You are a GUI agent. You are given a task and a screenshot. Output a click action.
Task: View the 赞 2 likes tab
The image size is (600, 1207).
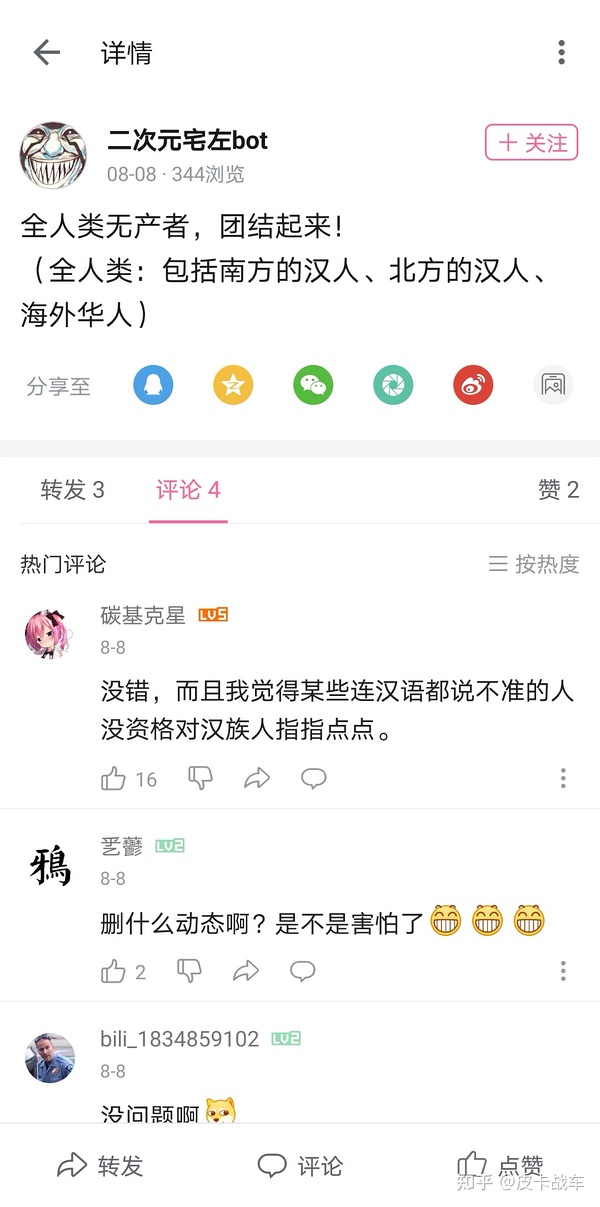558,490
